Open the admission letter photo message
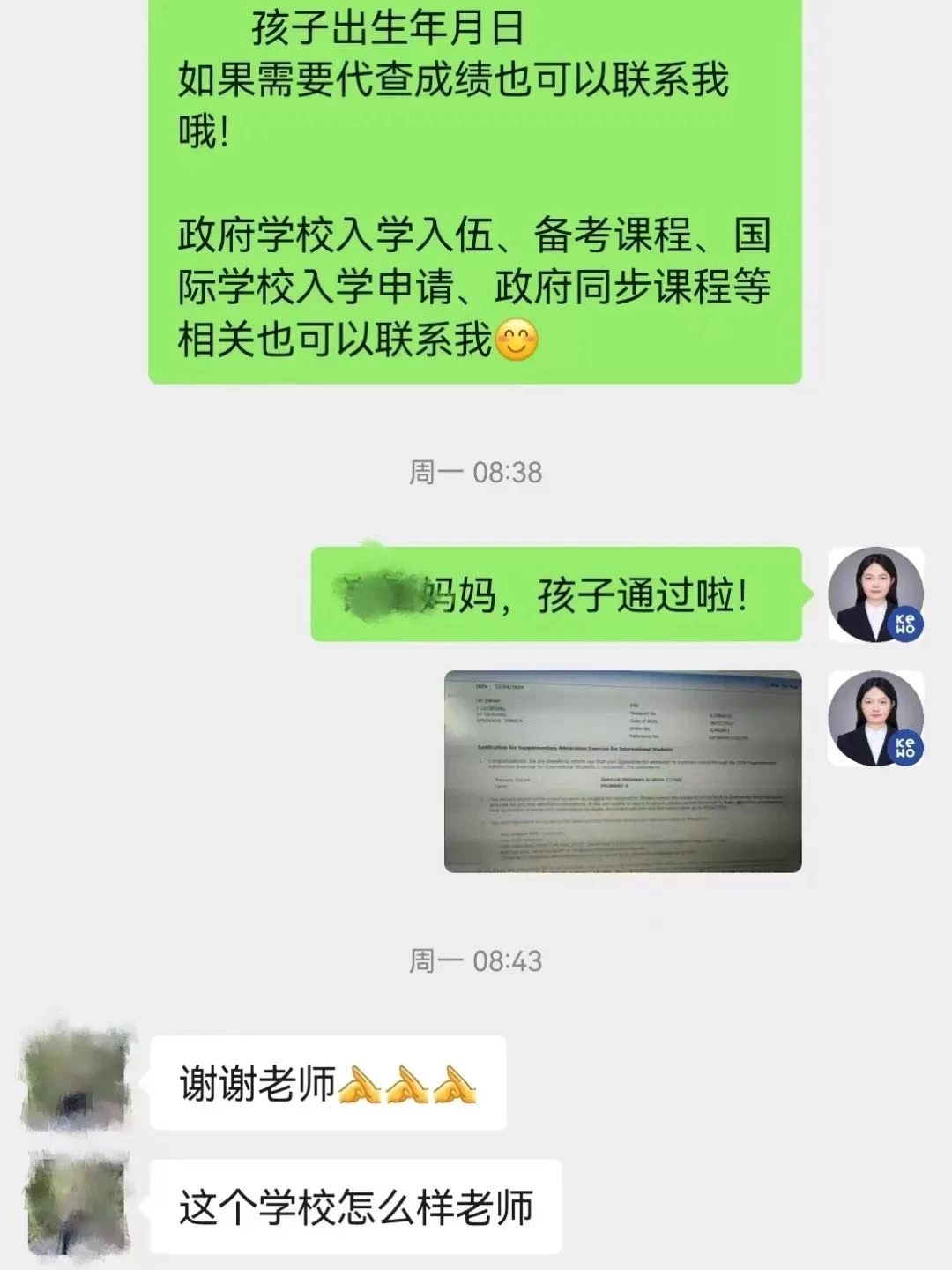The width and height of the screenshot is (952, 1270). click(x=622, y=772)
